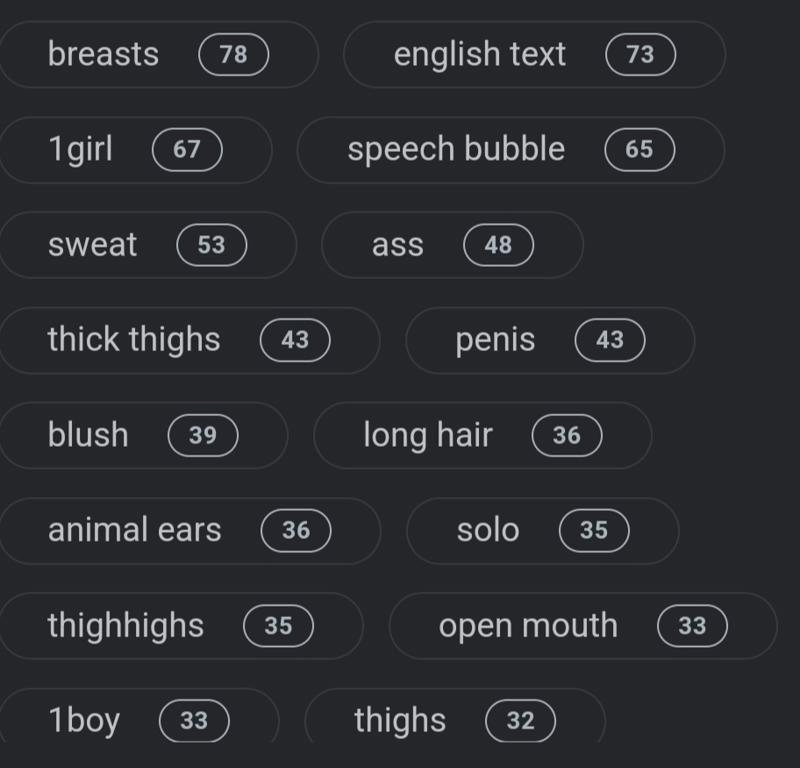
Task: Select the "thighhighs" tag chip
Action: pos(180,626)
